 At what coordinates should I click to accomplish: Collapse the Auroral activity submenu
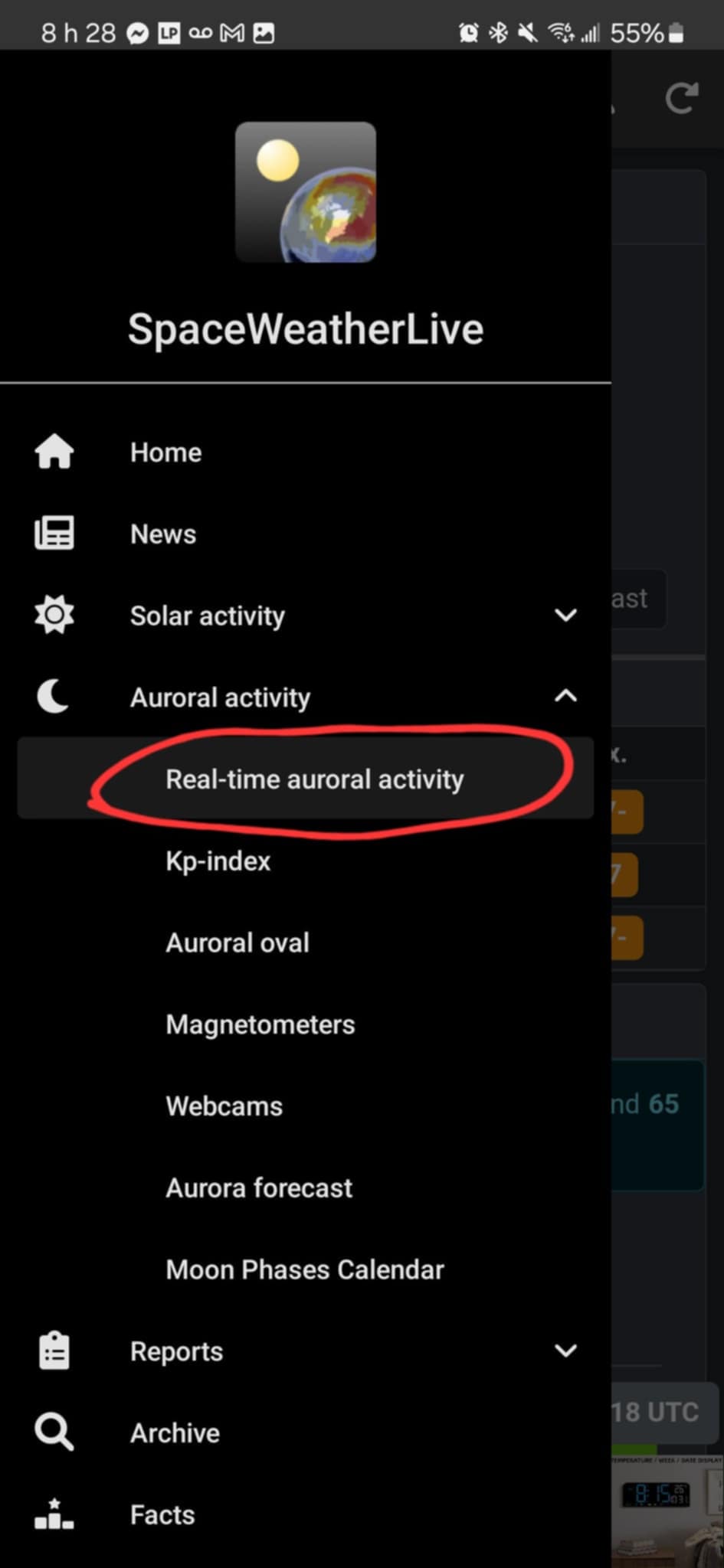pos(306,697)
